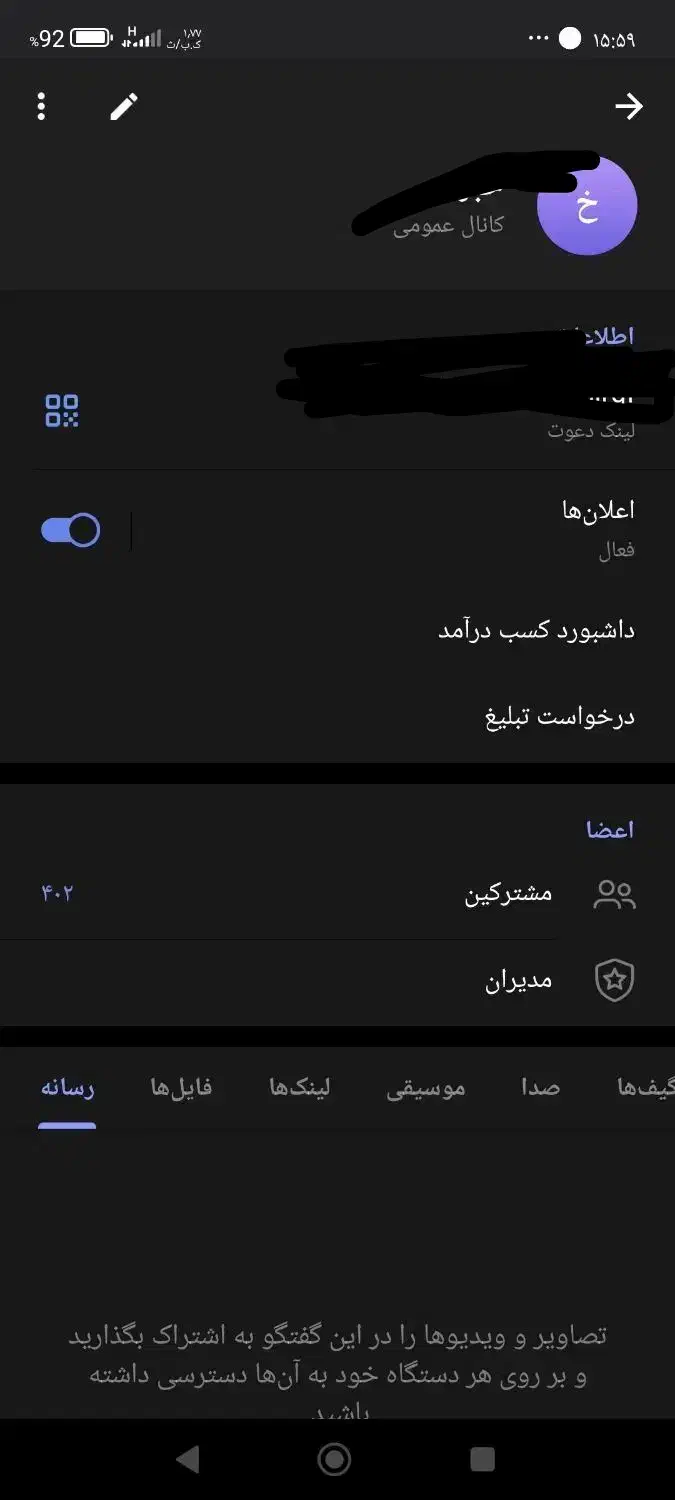Switch to the گیف‌ها tab
The image size is (675, 1500).
point(646,1088)
